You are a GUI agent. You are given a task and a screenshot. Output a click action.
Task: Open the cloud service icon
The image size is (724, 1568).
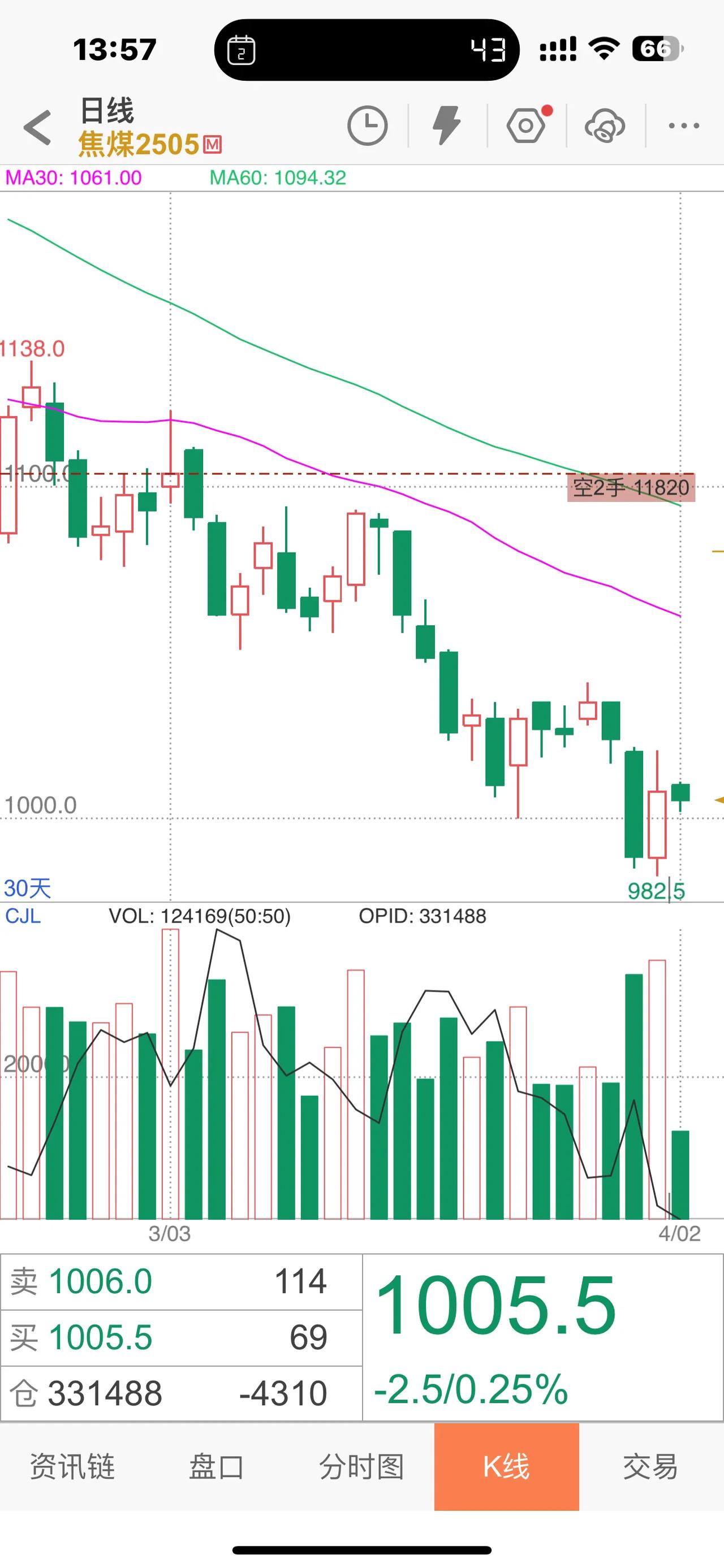pyautogui.click(x=605, y=127)
